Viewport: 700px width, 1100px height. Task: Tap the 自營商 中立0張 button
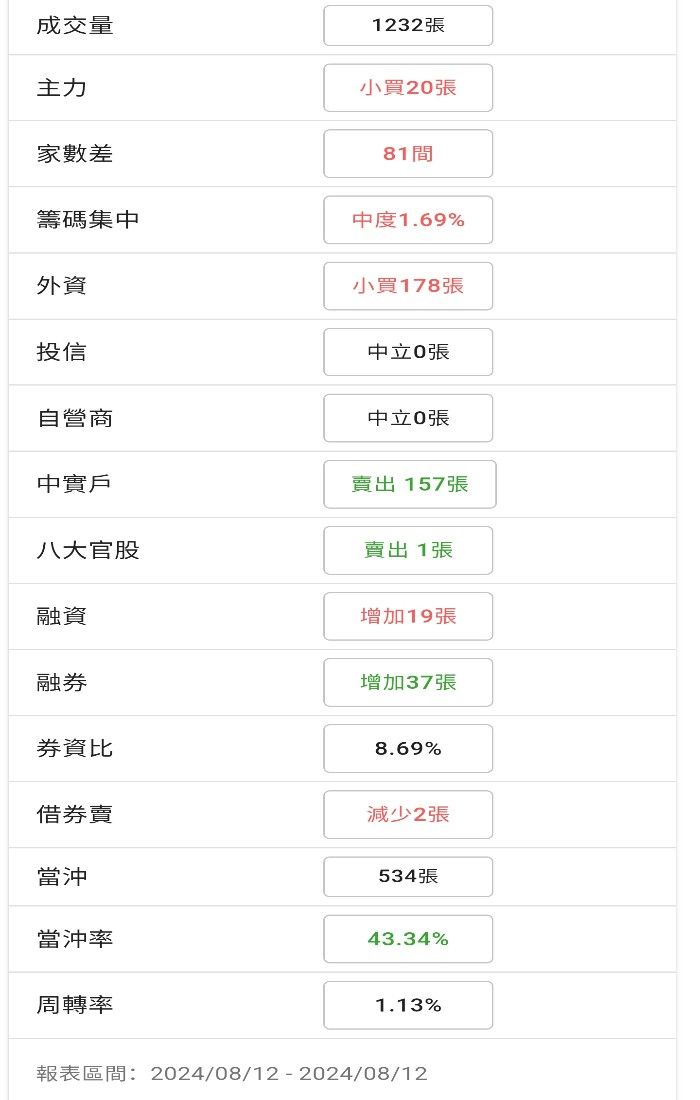click(x=408, y=418)
